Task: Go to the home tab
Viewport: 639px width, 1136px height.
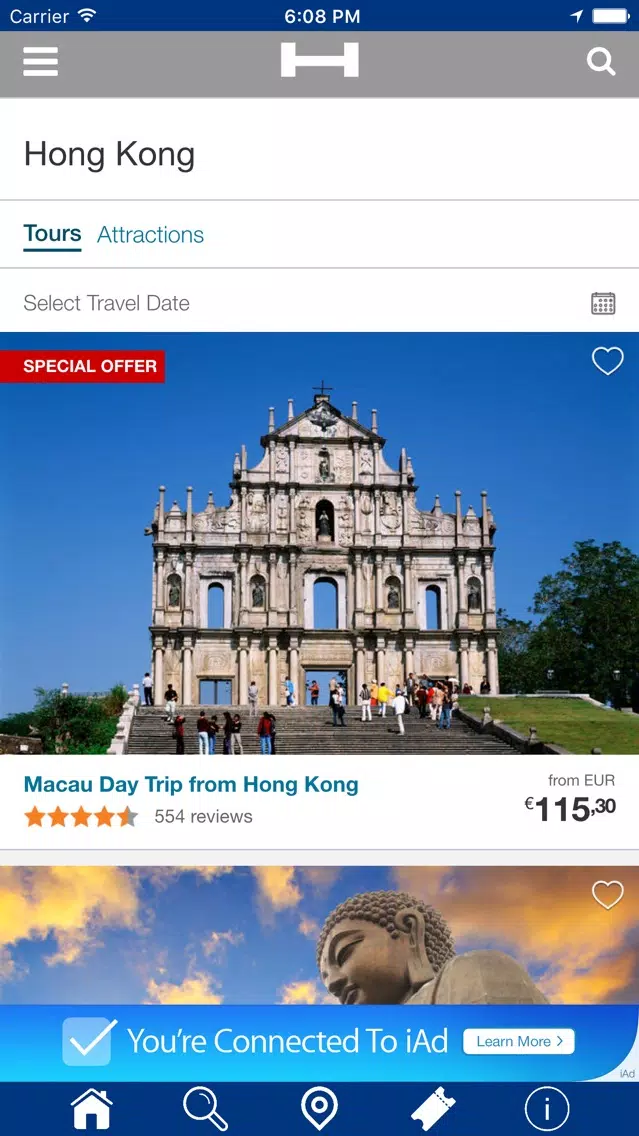Action: pyautogui.click(x=91, y=1109)
